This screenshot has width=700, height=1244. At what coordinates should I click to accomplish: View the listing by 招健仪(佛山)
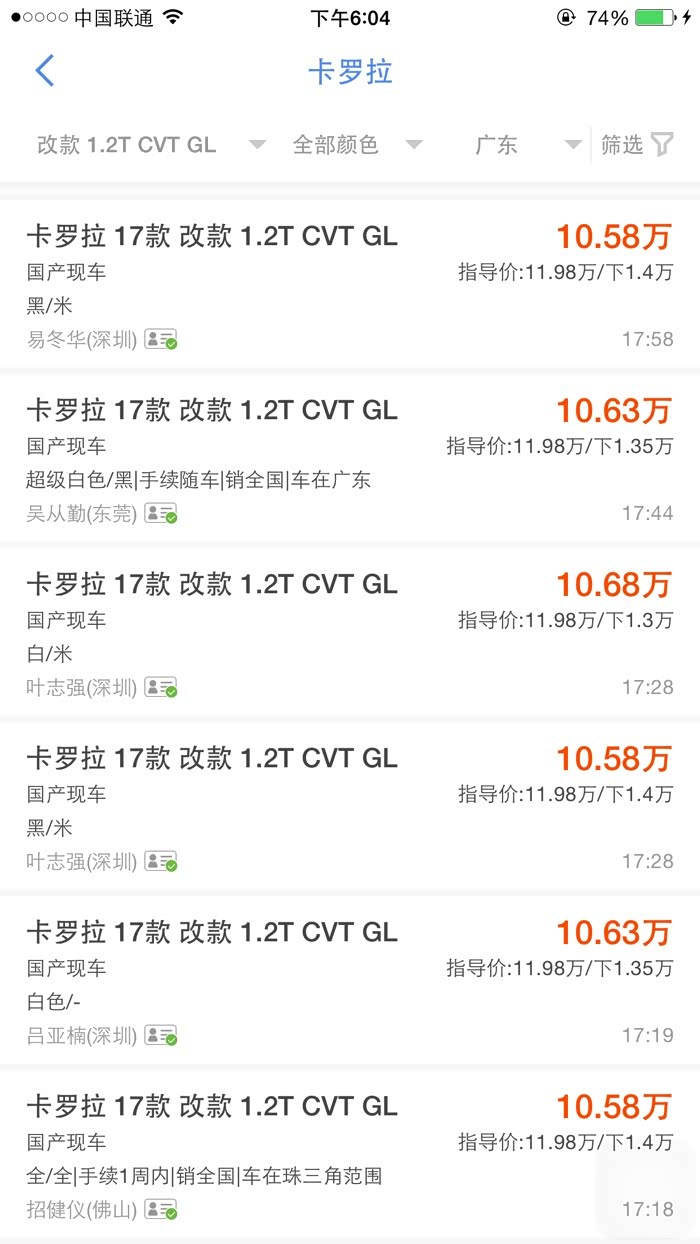tap(350, 1156)
